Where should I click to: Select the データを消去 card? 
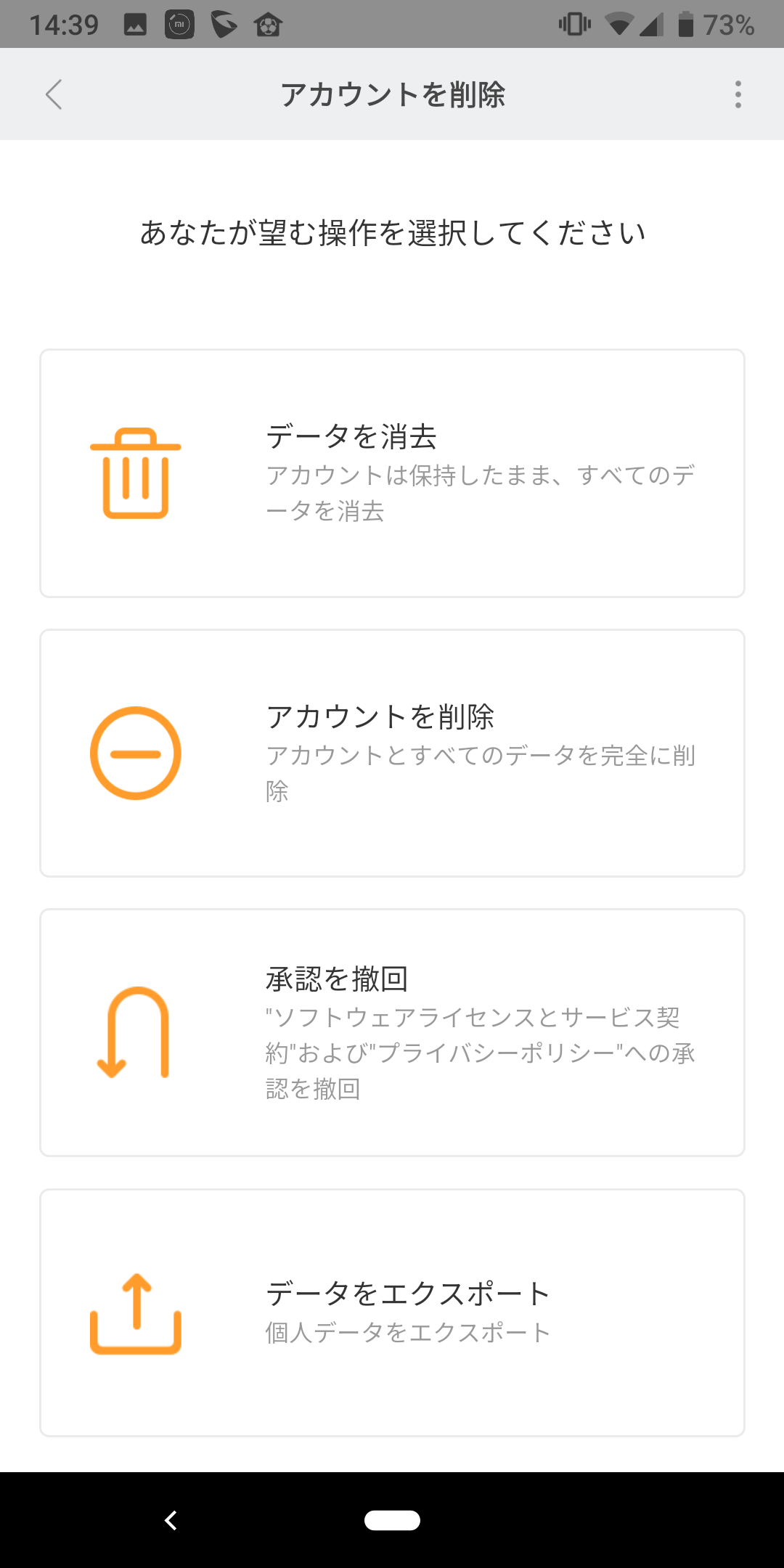click(392, 473)
